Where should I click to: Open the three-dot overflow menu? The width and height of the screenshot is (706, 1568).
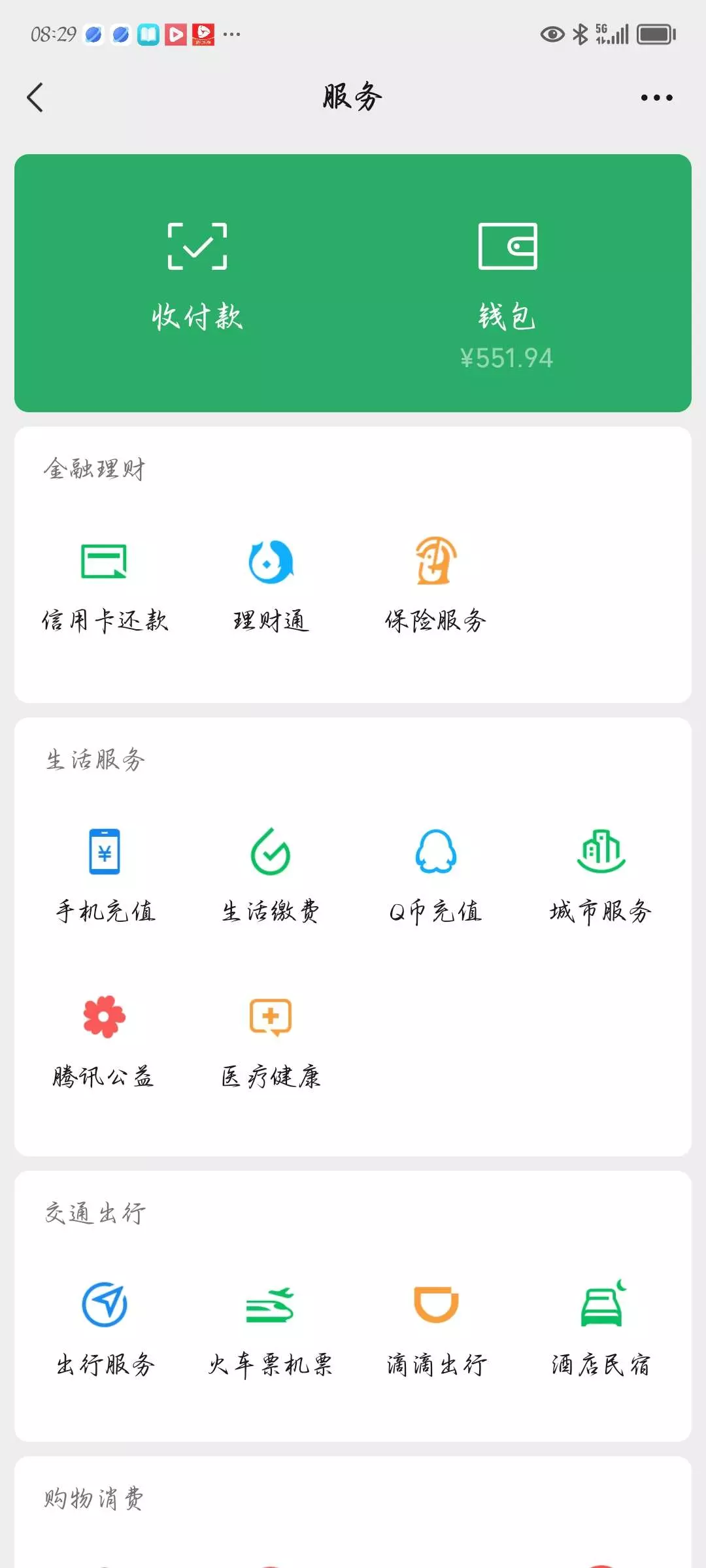[x=656, y=98]
